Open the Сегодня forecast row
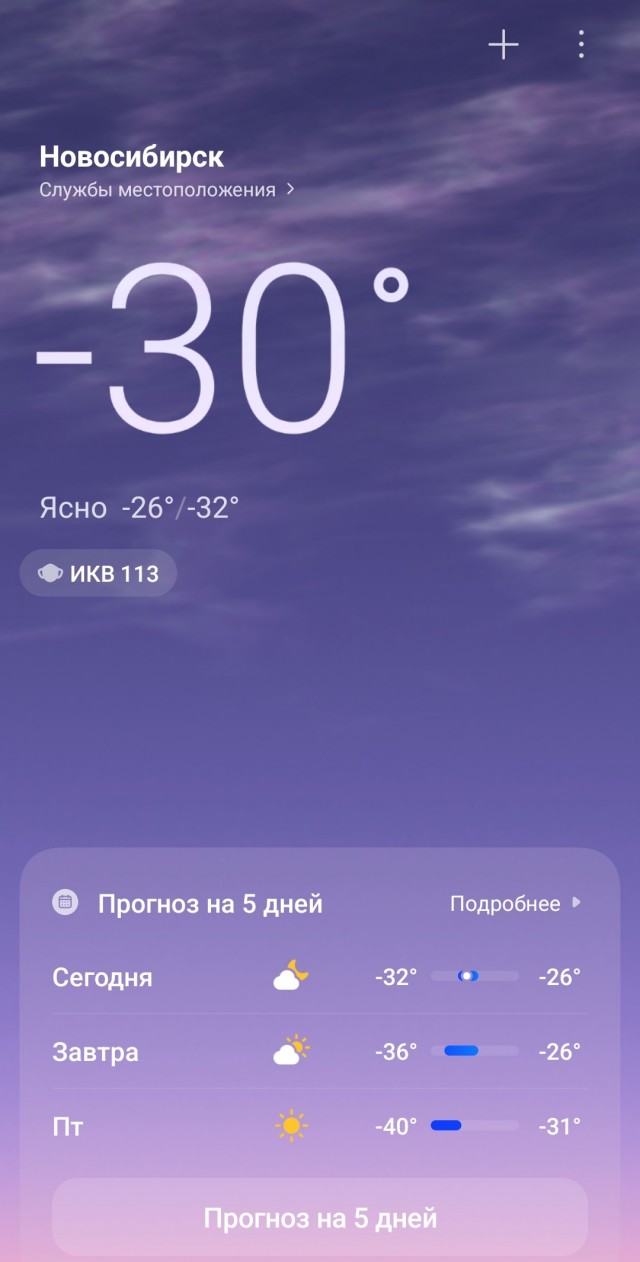The height and width of the screenshot is (1262, 640). [x=320, y=977]
